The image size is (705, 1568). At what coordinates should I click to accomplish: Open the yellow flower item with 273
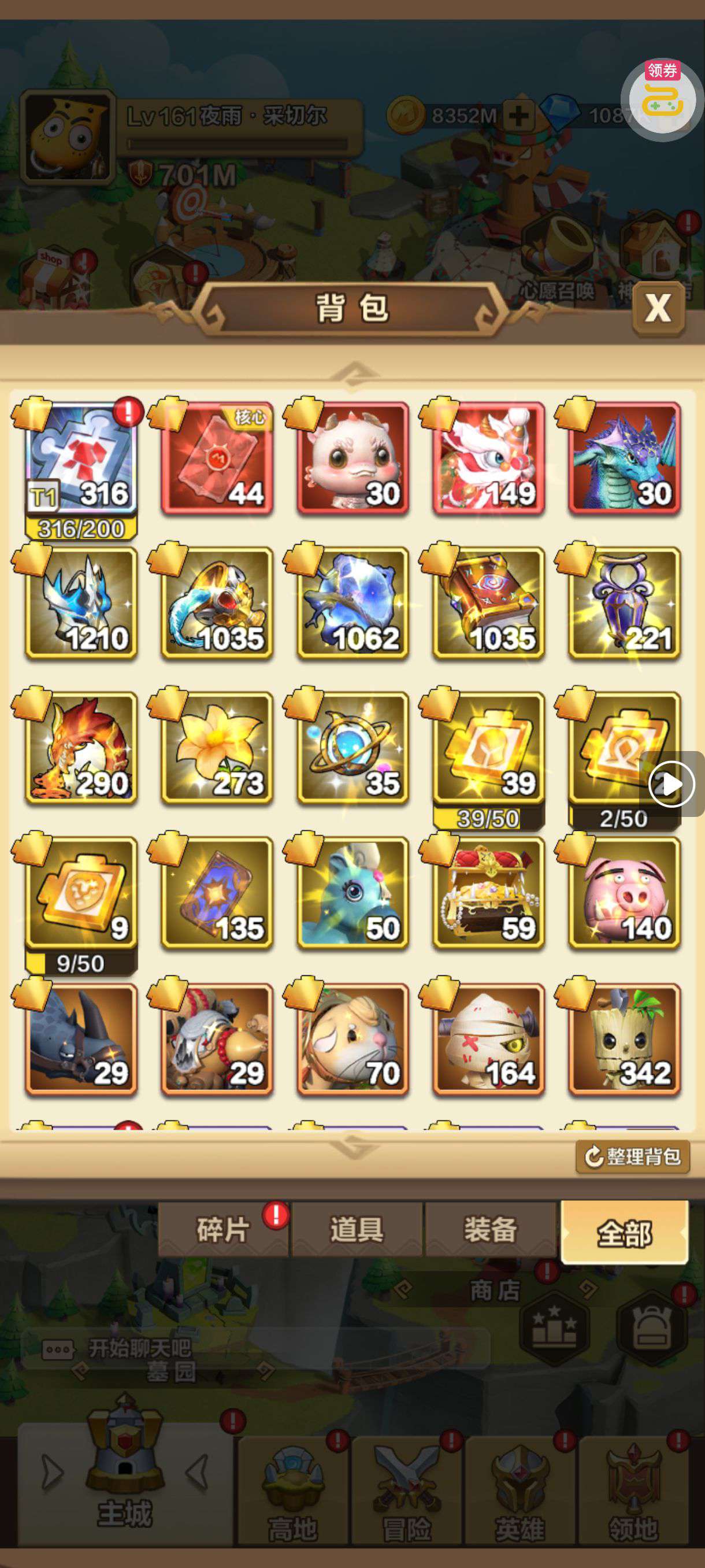pyautogui.click(x=217, y=748)
